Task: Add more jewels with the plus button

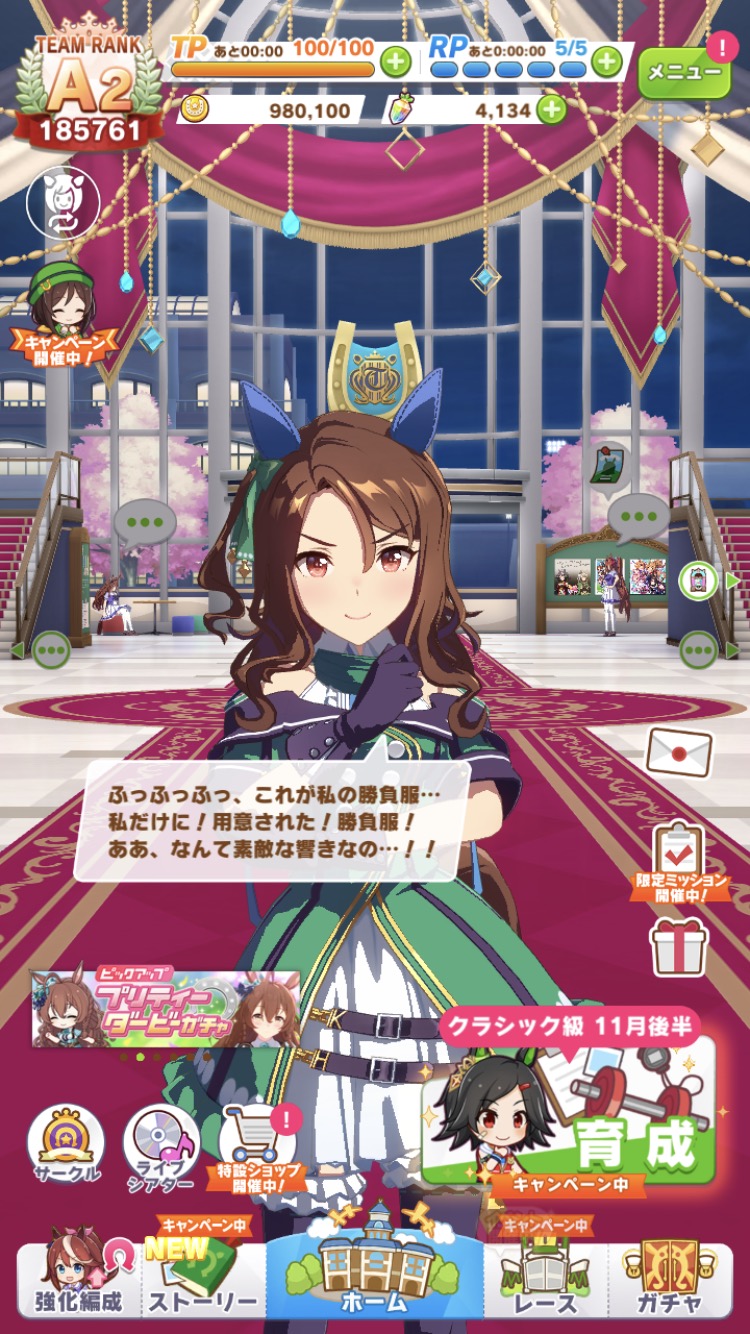Action: 551,110
